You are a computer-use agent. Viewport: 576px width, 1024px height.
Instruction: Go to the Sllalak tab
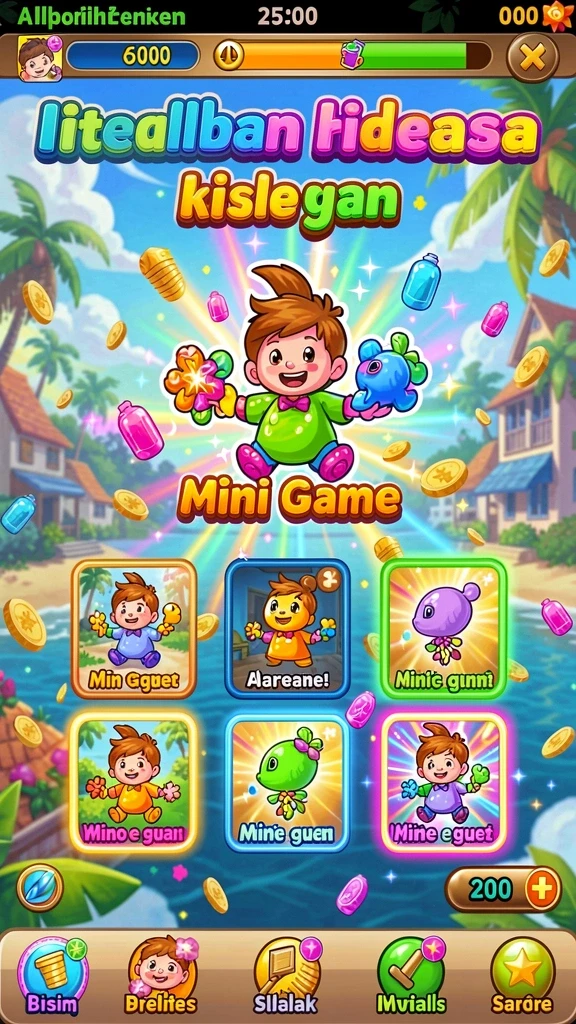coord(286,976)
